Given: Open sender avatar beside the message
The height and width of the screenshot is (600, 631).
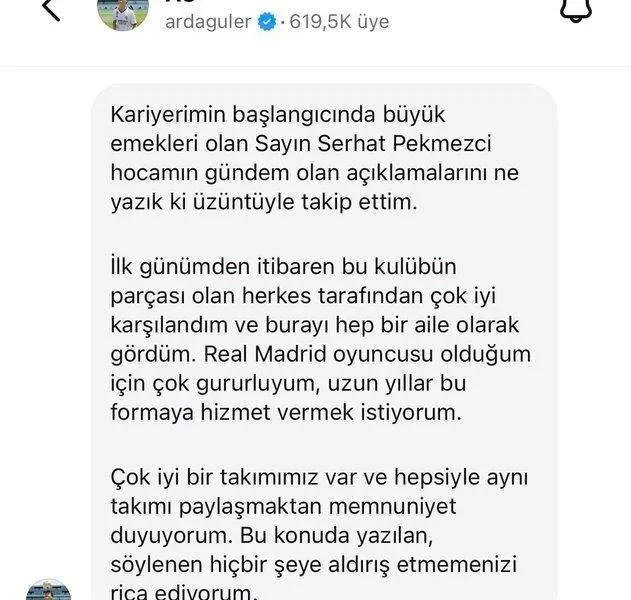Looking at the screenshot, I should (x=48, y=589).
